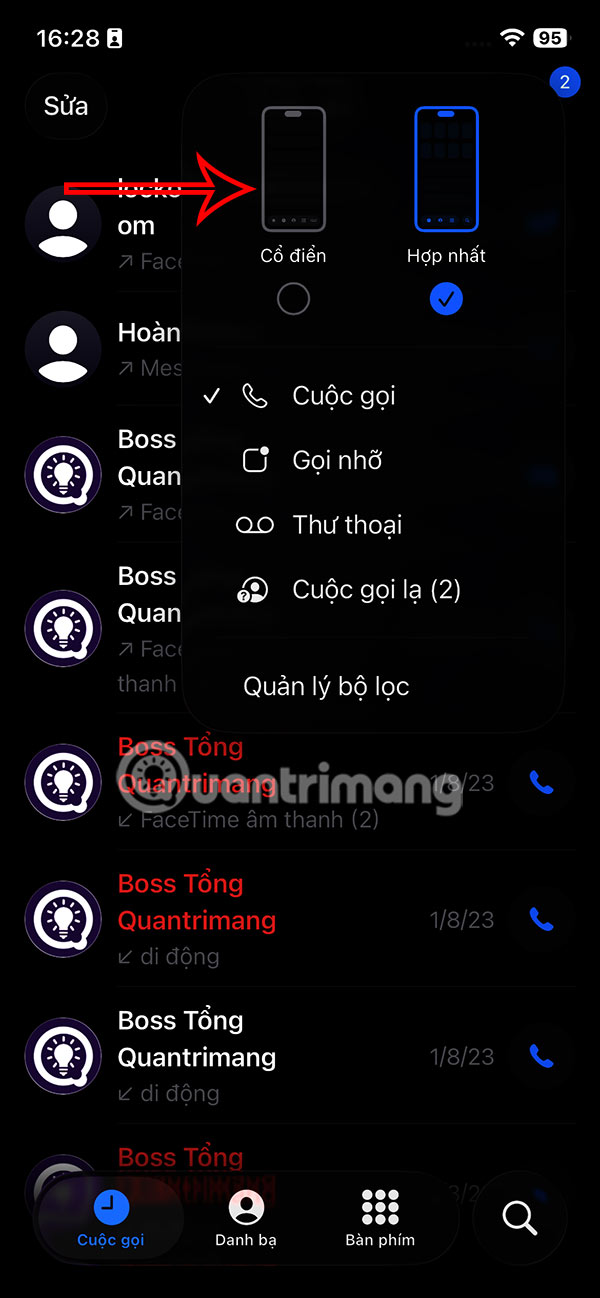Show Cuộc gọi lạ (2)

click(375, 590)
